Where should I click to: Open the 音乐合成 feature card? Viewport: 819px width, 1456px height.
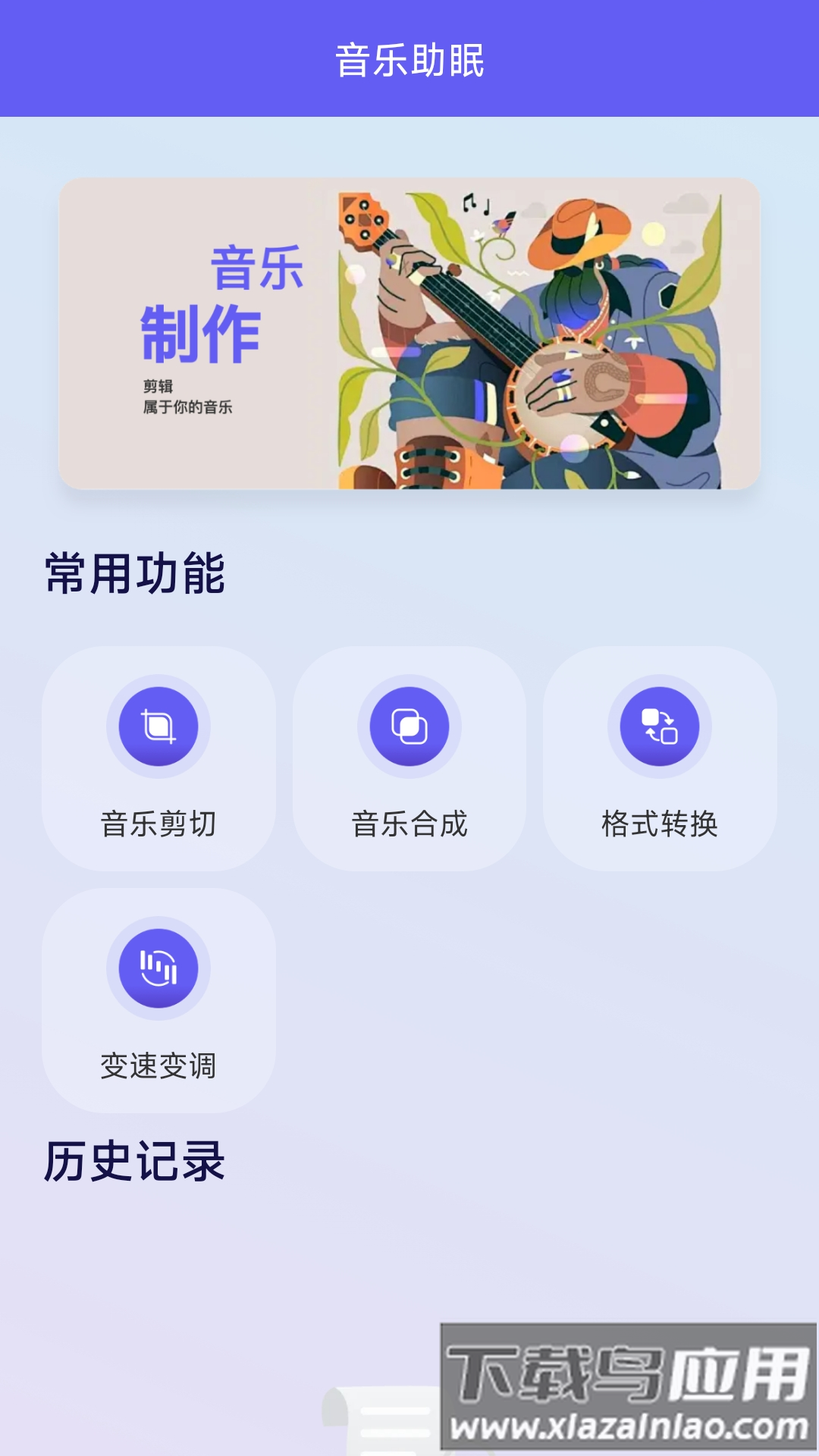409,758
